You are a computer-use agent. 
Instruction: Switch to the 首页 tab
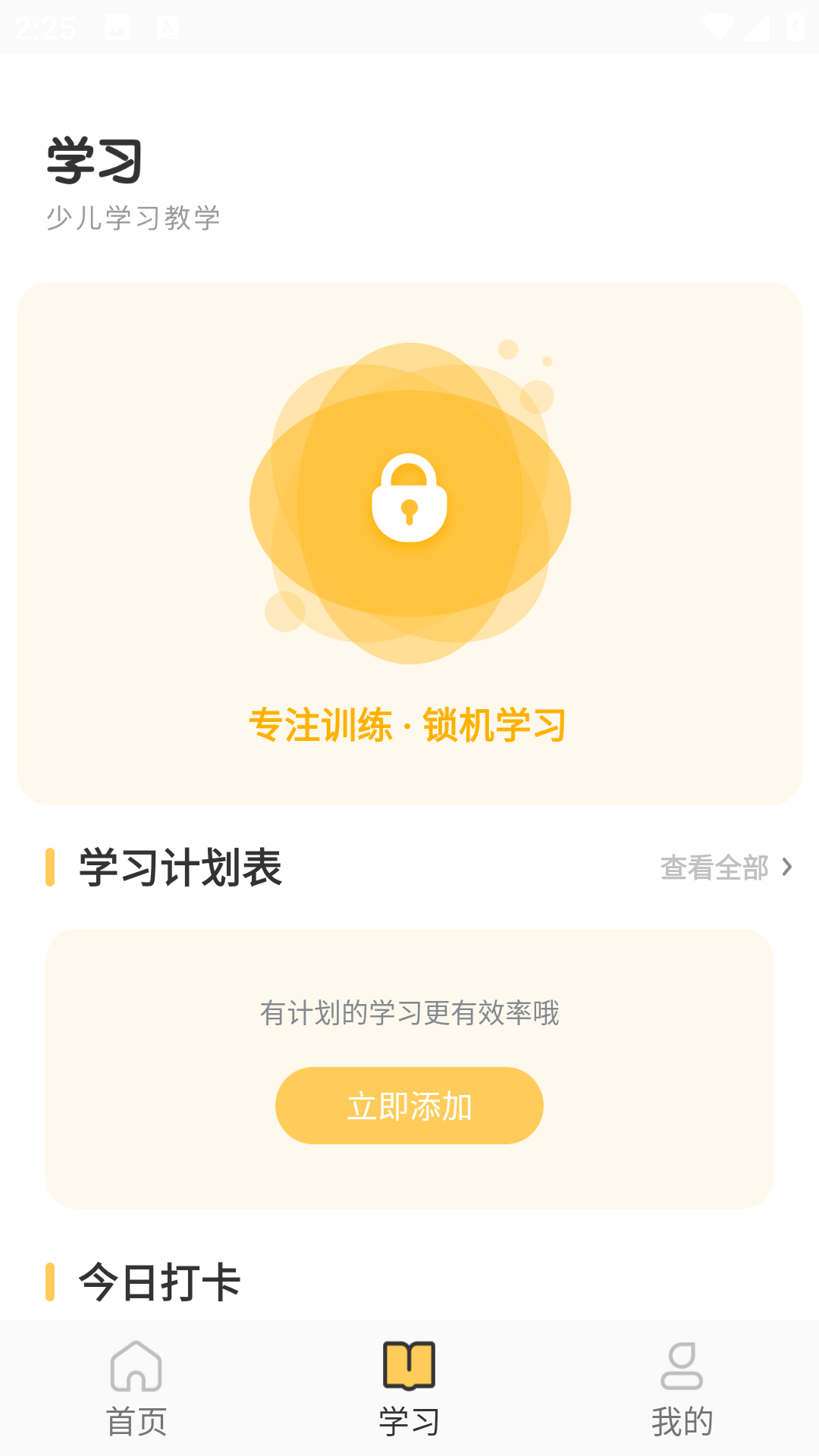tap(136, 1395)
